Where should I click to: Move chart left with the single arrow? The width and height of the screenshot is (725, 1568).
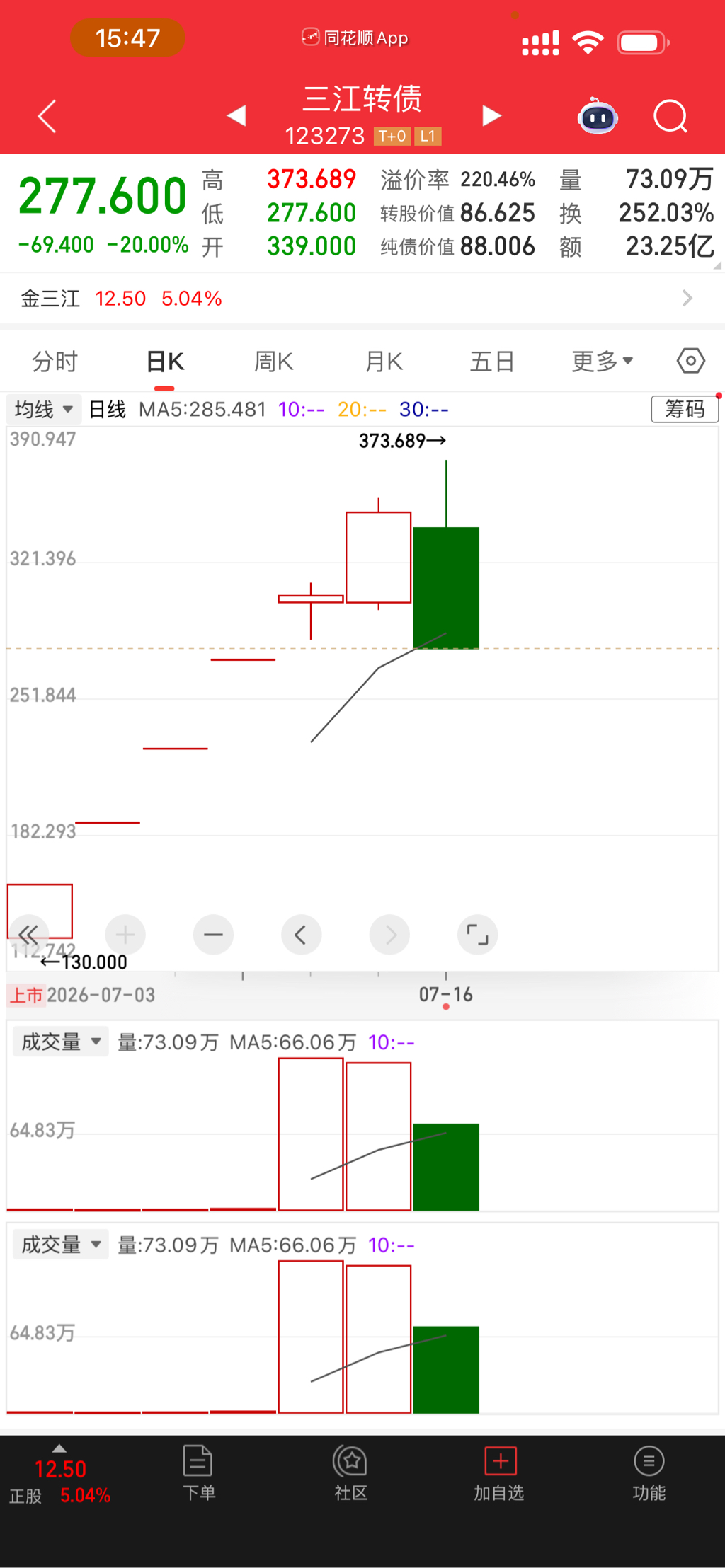pyautogui.click(x=302, y=935)
